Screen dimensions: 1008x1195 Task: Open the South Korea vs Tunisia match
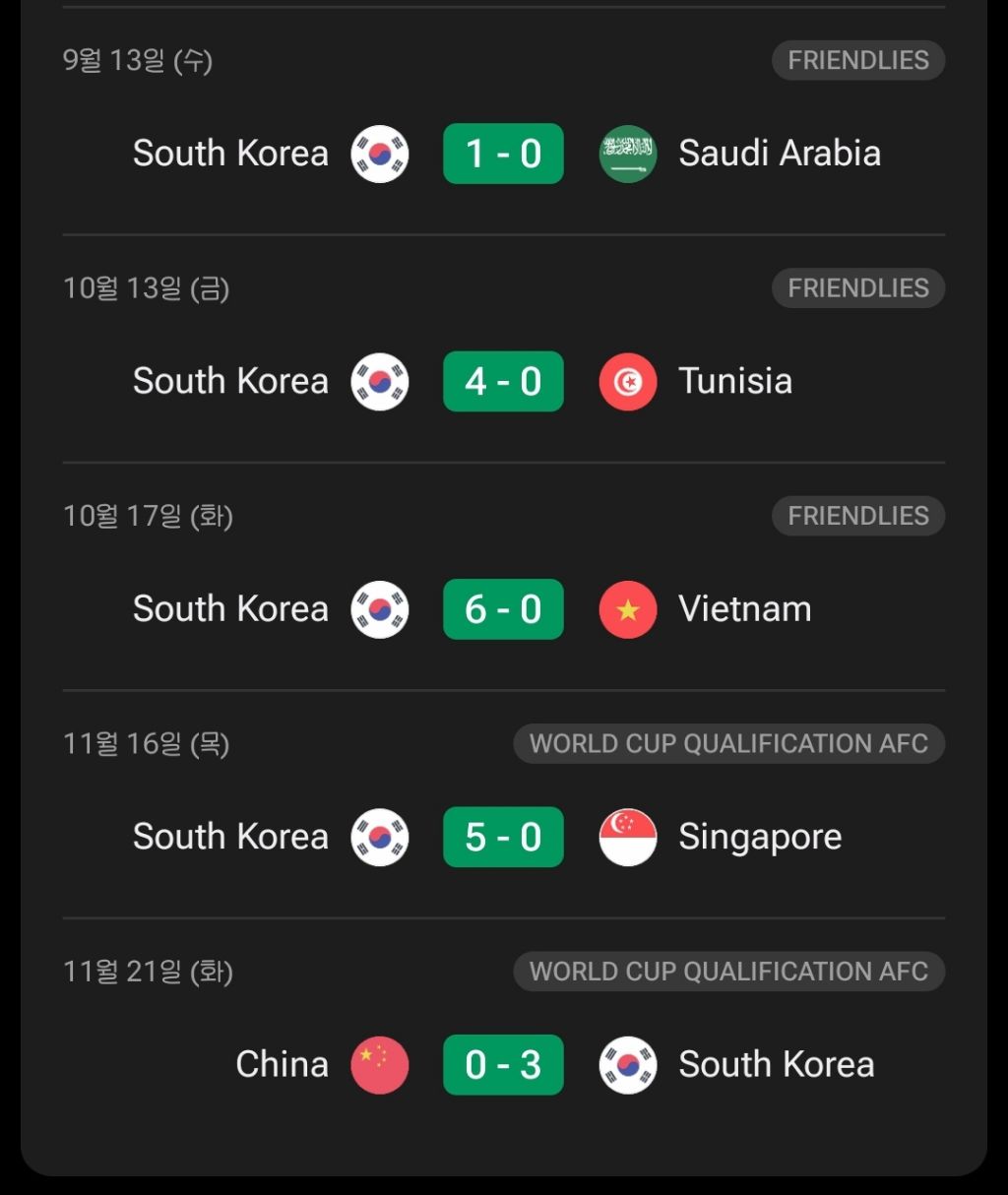pyautogui.click(x=503, y=381)
